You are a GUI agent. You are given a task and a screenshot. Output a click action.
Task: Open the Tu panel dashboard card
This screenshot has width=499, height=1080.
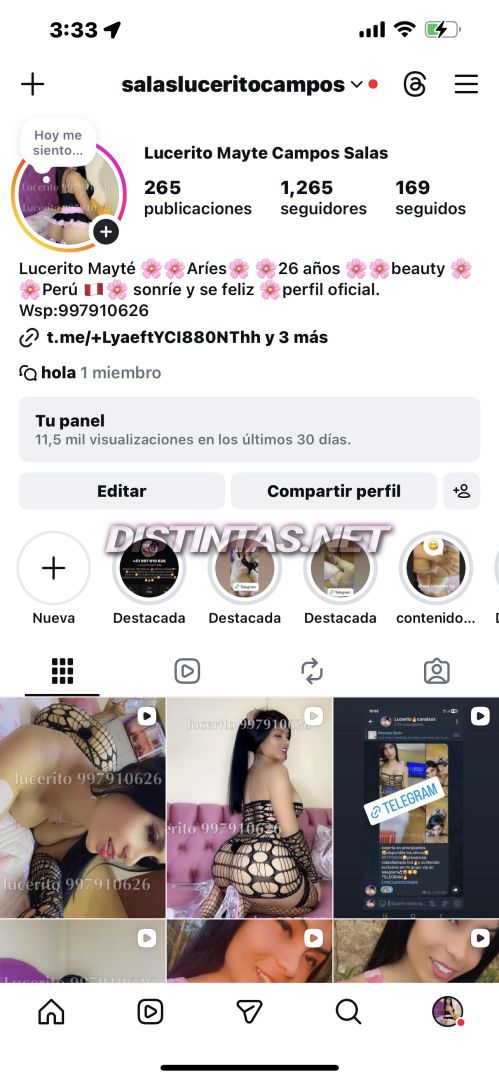[250, 429]
